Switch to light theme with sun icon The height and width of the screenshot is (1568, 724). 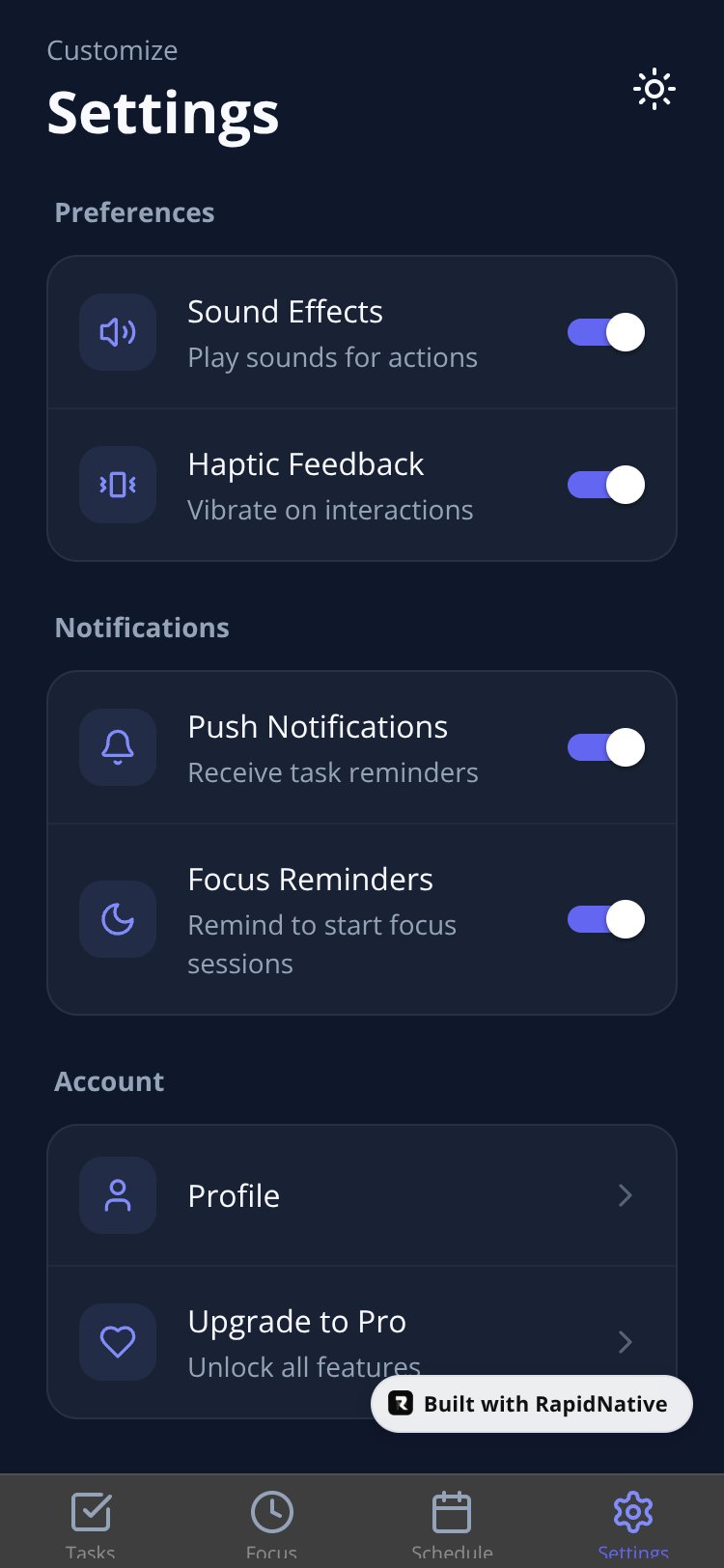click(x=654, y=90)
